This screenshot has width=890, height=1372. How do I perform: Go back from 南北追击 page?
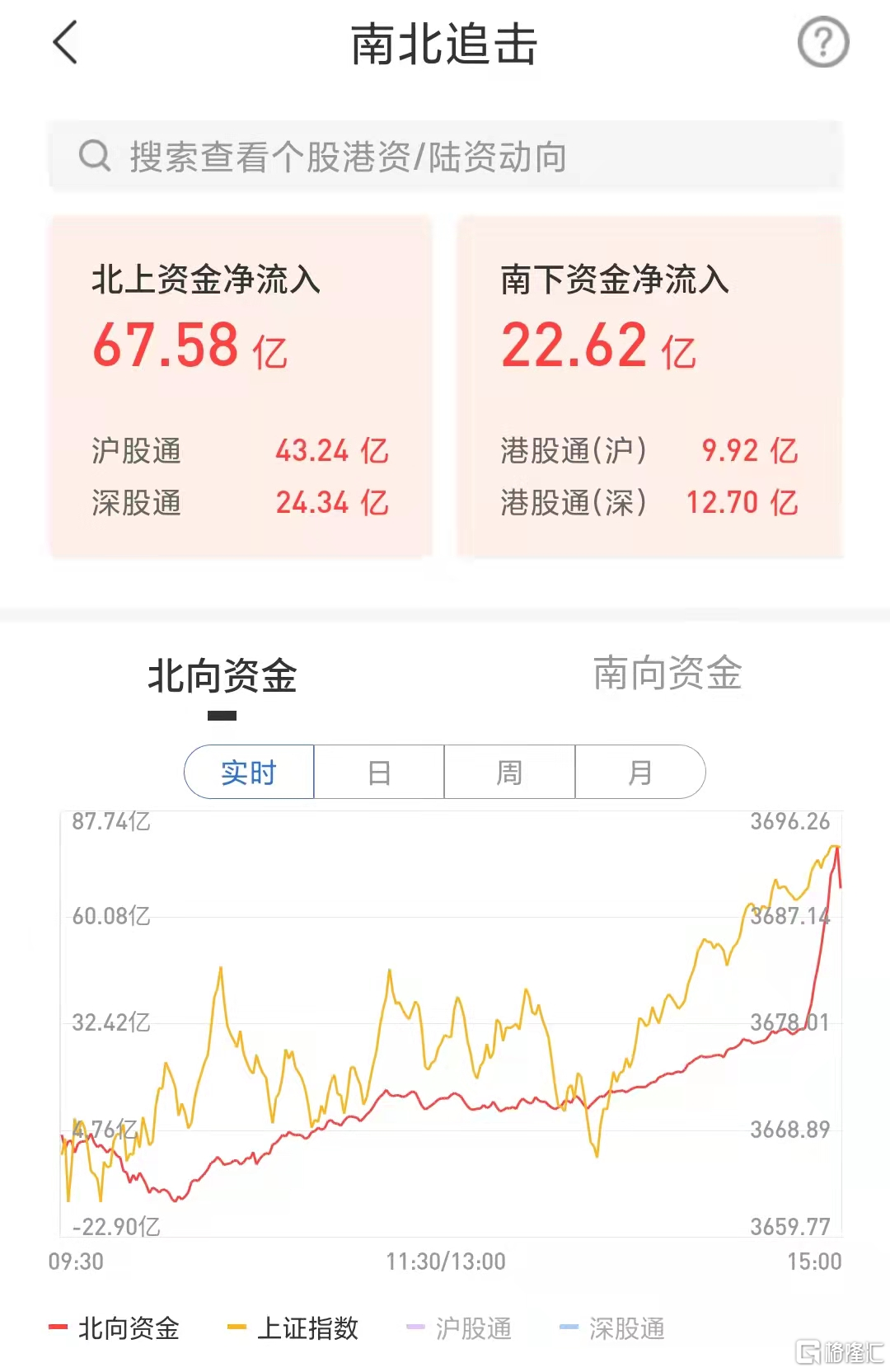point(65,43)
